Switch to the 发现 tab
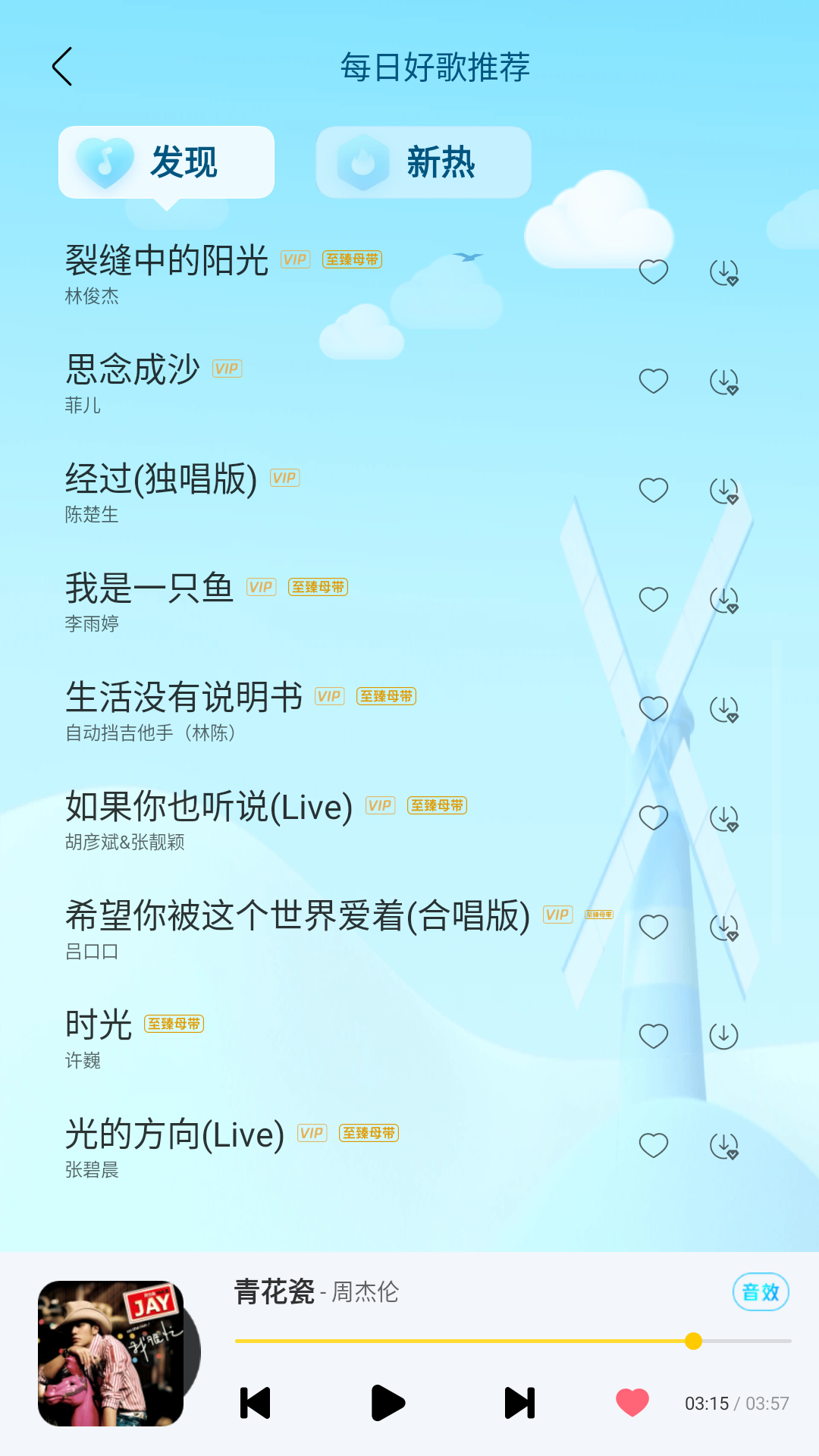 click(166, 162)
